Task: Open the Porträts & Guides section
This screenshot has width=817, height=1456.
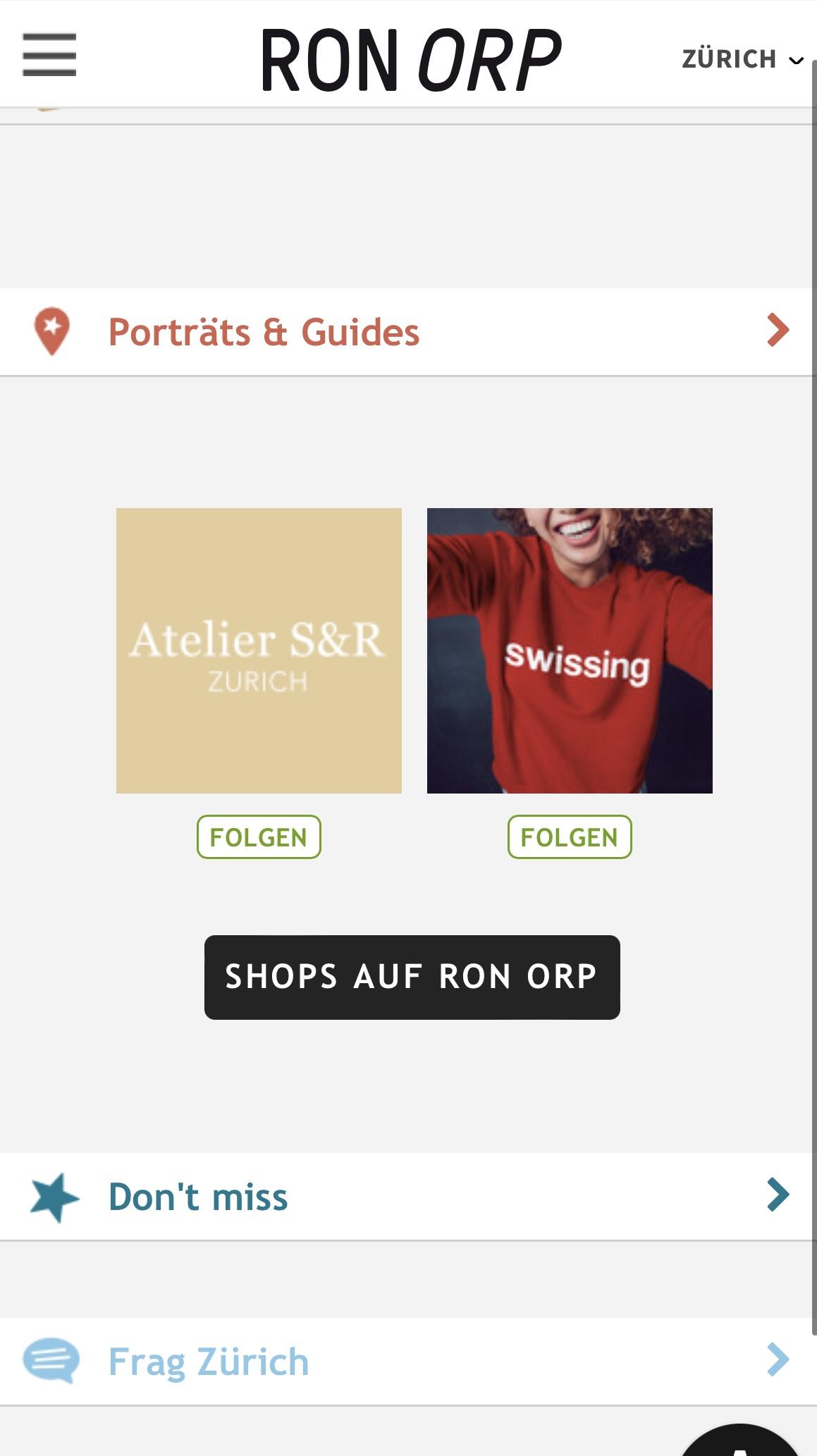Action: [x=408, y=332]
